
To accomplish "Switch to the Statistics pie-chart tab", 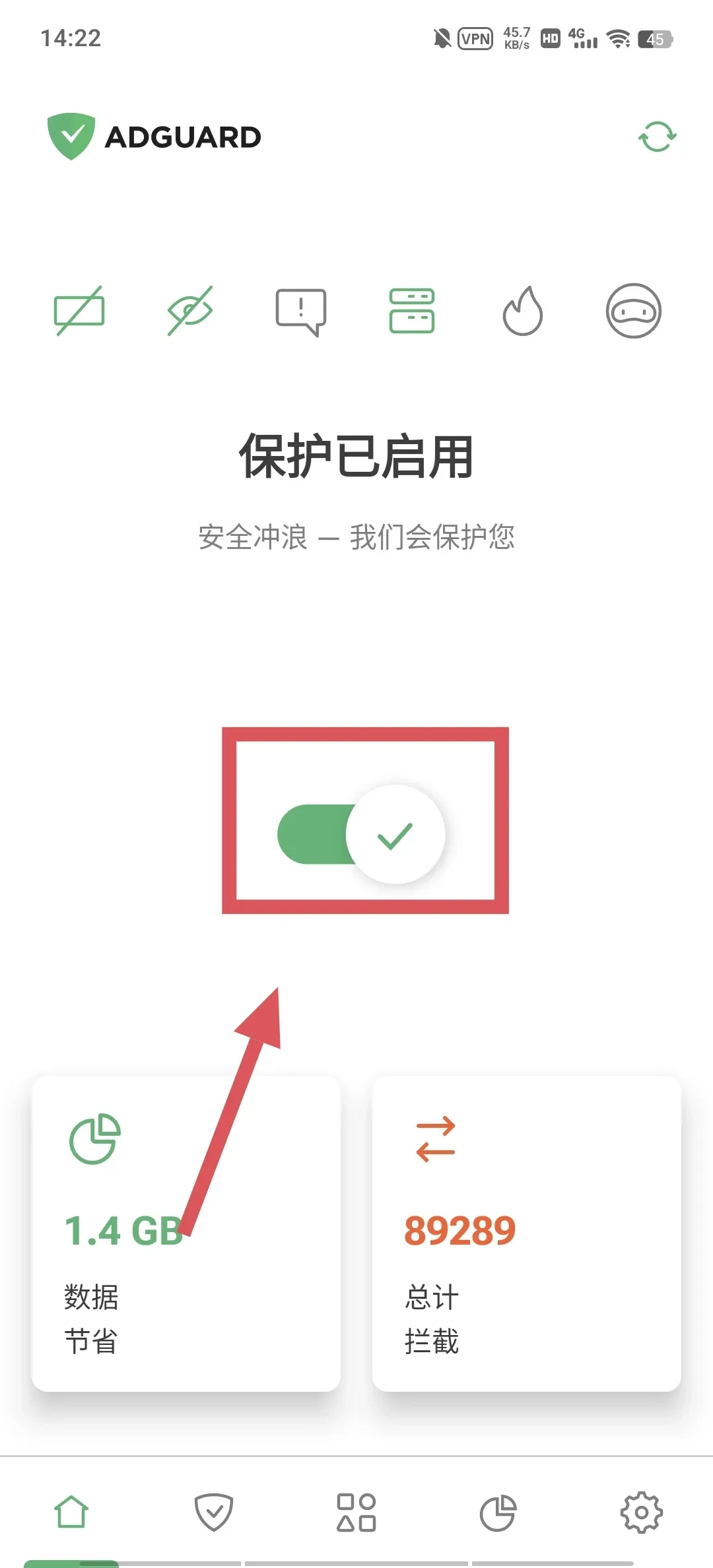I will point(498,1513).
